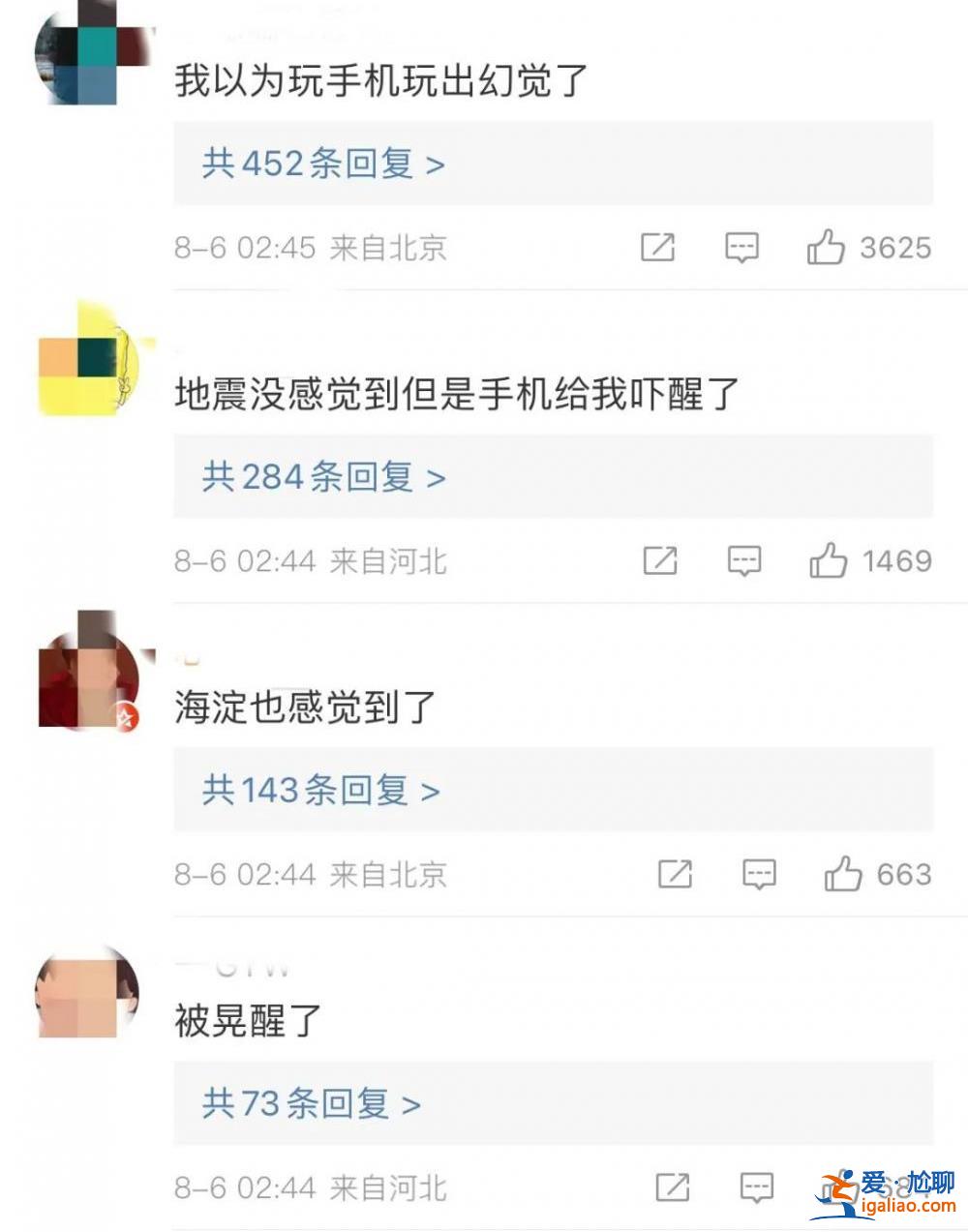Screen dimensions: 968x1232
Task: Expand the 452 replies thread
Action: pyautogui.click(x=322, y=164)
